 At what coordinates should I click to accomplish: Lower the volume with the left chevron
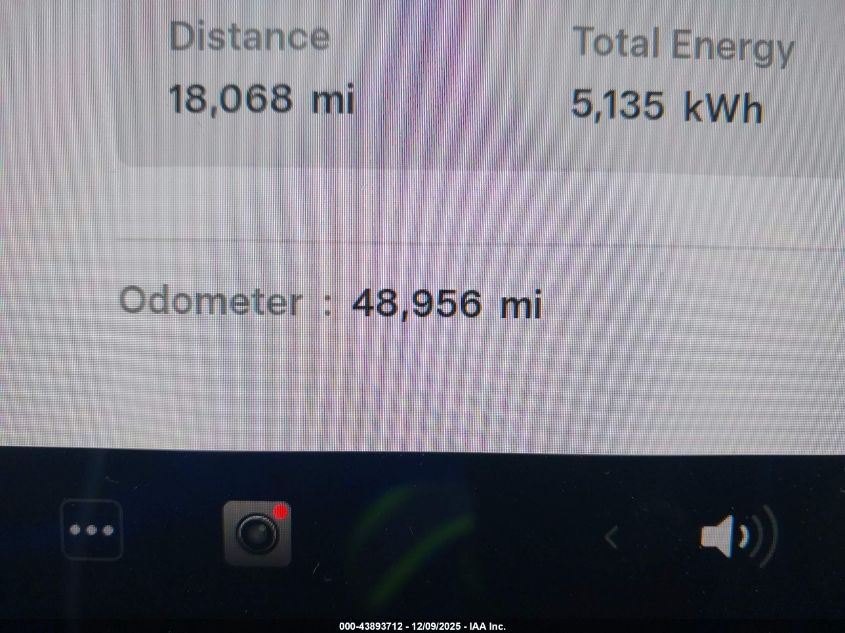click(612, 538)
